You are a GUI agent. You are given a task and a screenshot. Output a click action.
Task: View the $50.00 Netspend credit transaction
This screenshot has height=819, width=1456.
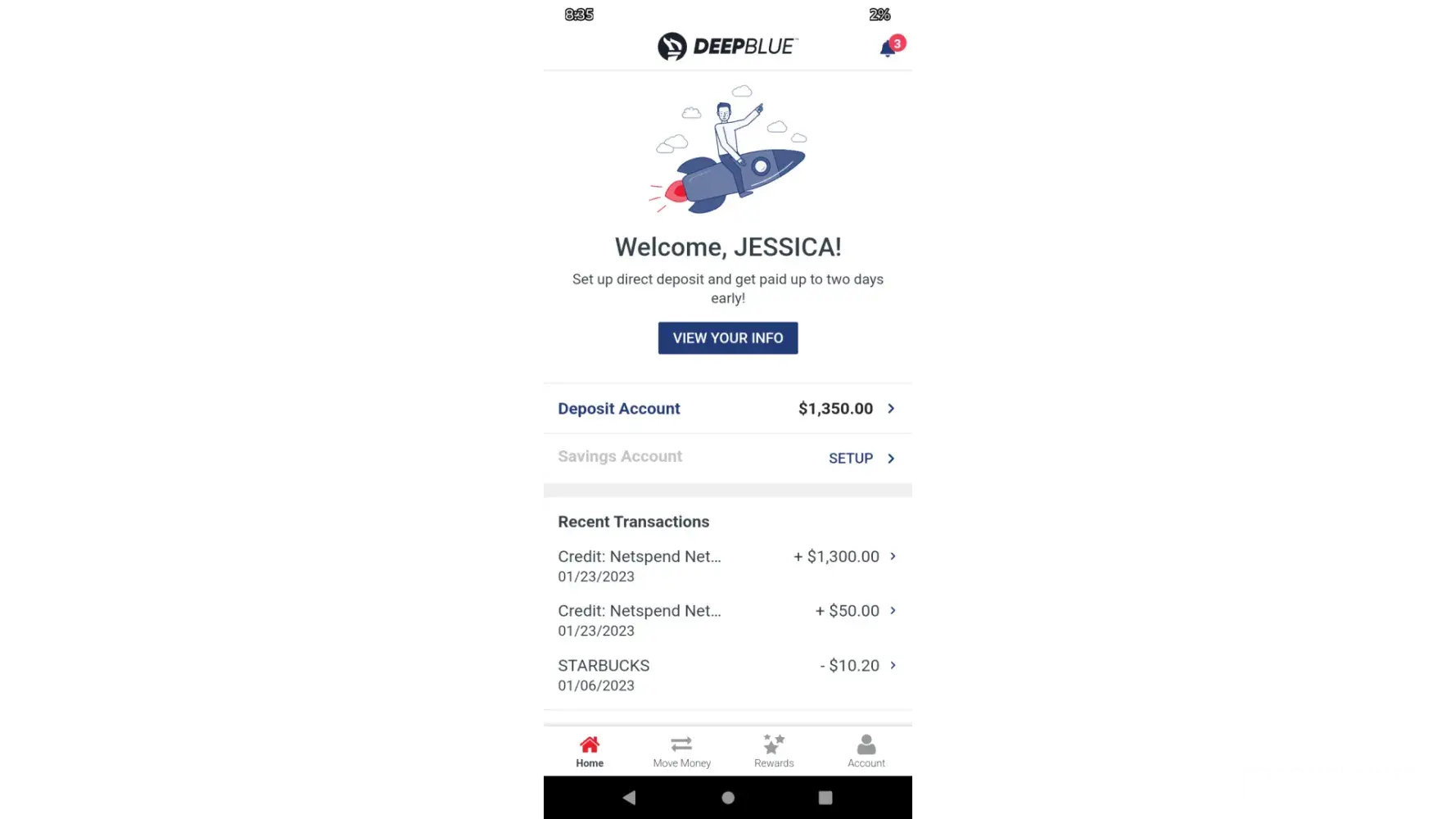pyautogui.click(x=726, y=620)
